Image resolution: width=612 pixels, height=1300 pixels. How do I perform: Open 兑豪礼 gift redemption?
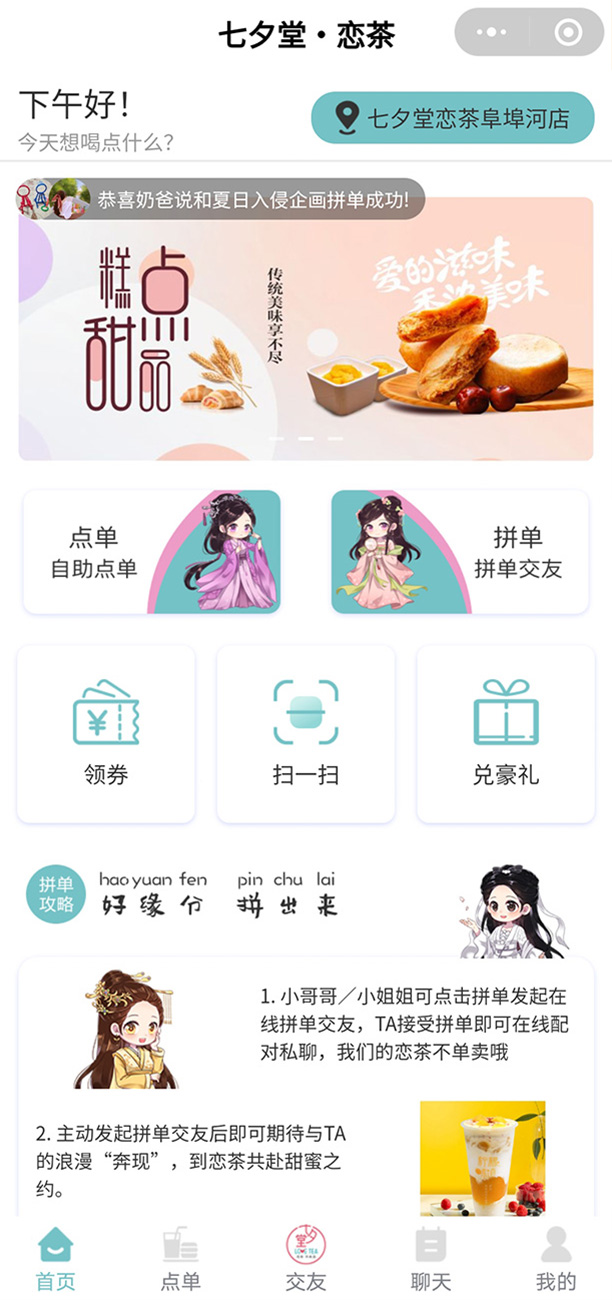click(x=506, y=734)
